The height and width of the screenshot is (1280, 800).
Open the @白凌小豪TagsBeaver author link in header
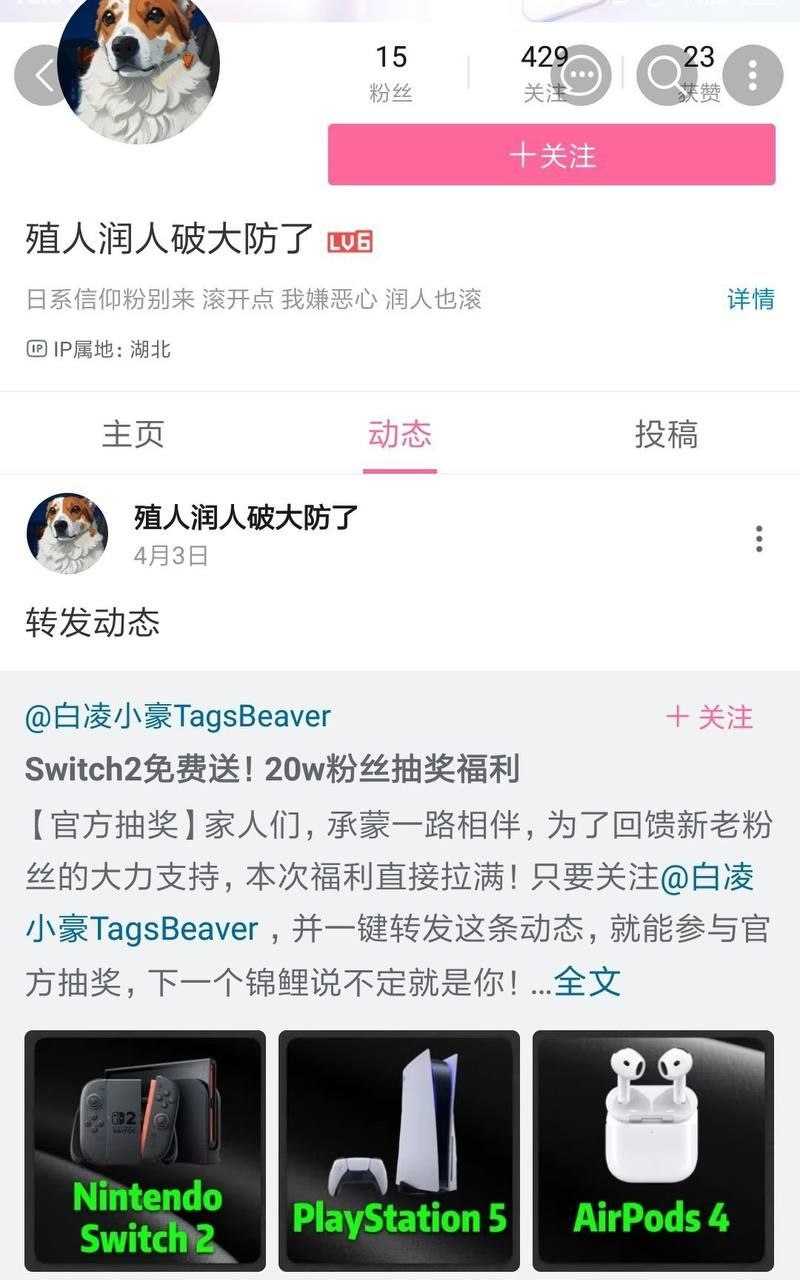click(178, 716)
